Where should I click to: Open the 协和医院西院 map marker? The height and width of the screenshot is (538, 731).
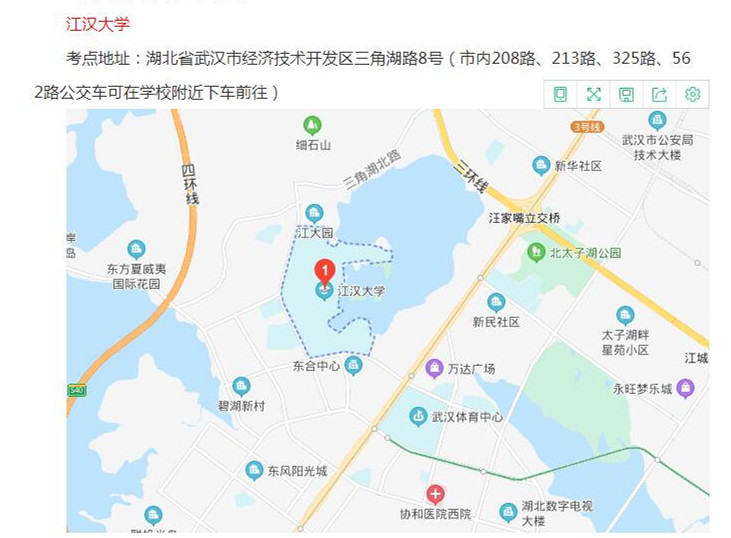coord(435,494)
